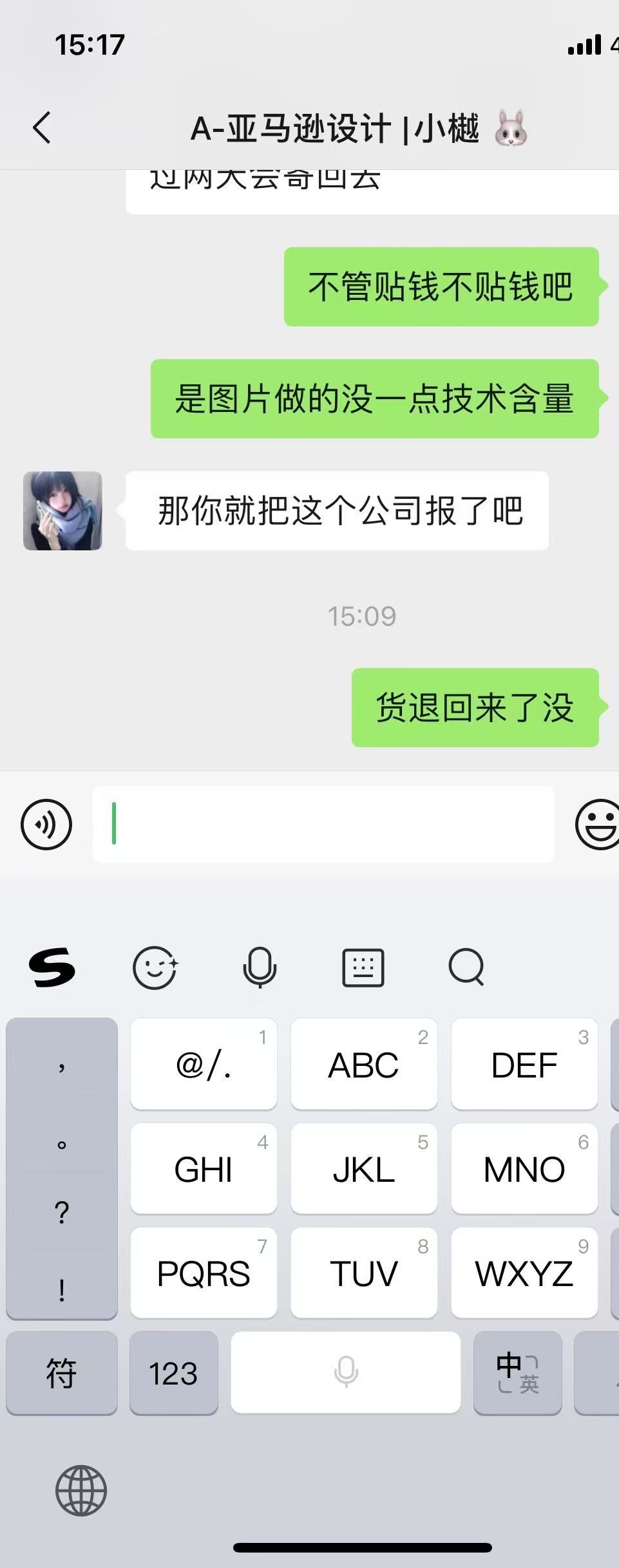The height and width of the screenshot is (1568, 619).
Task: Tap the voice message icon beside the input field
Action: (46, 824)
